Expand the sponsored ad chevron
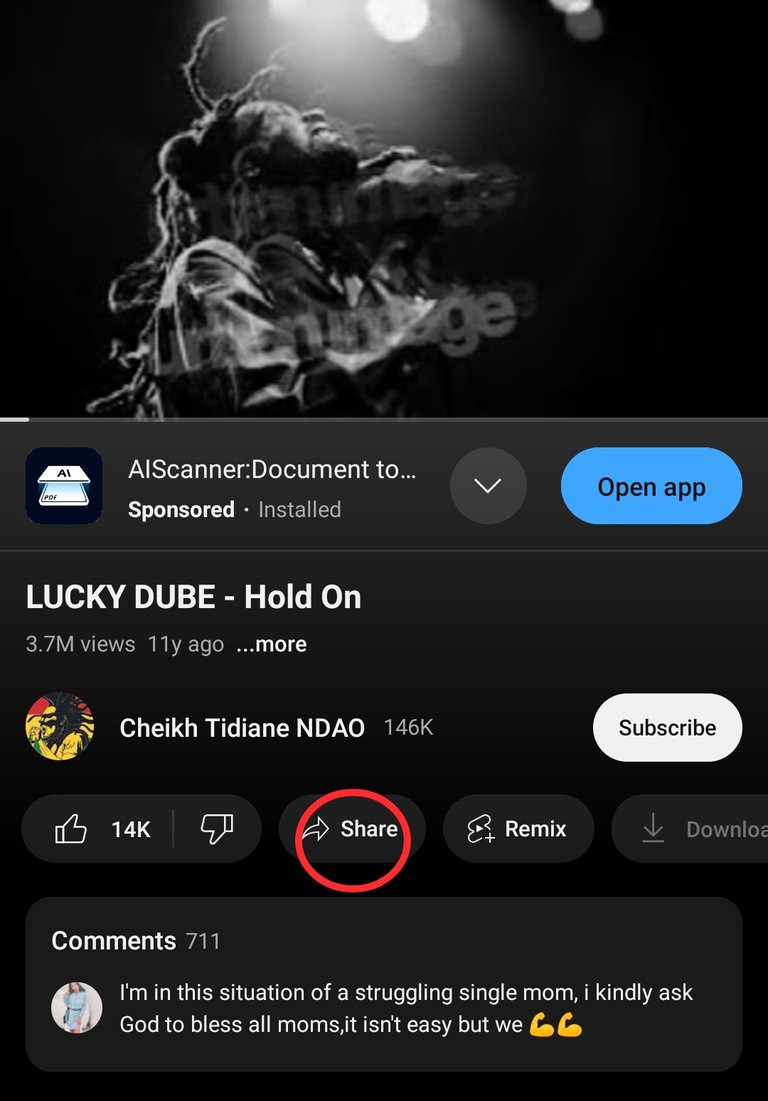The width and height of the screenshot is (768, 1101). [487, 487]
